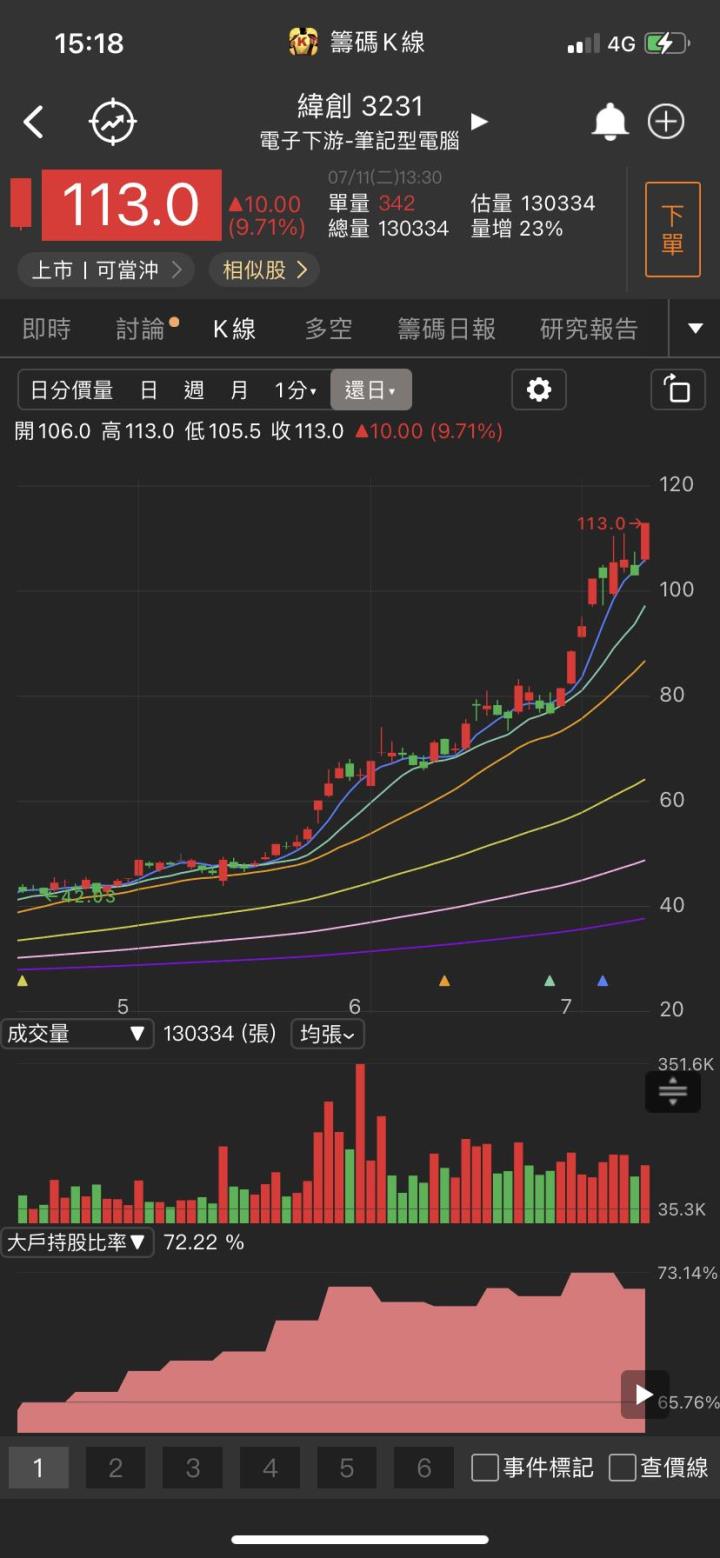Open the 籌碼日報 tab
Screen dimensions: 720x1558
tap(446, 329)
